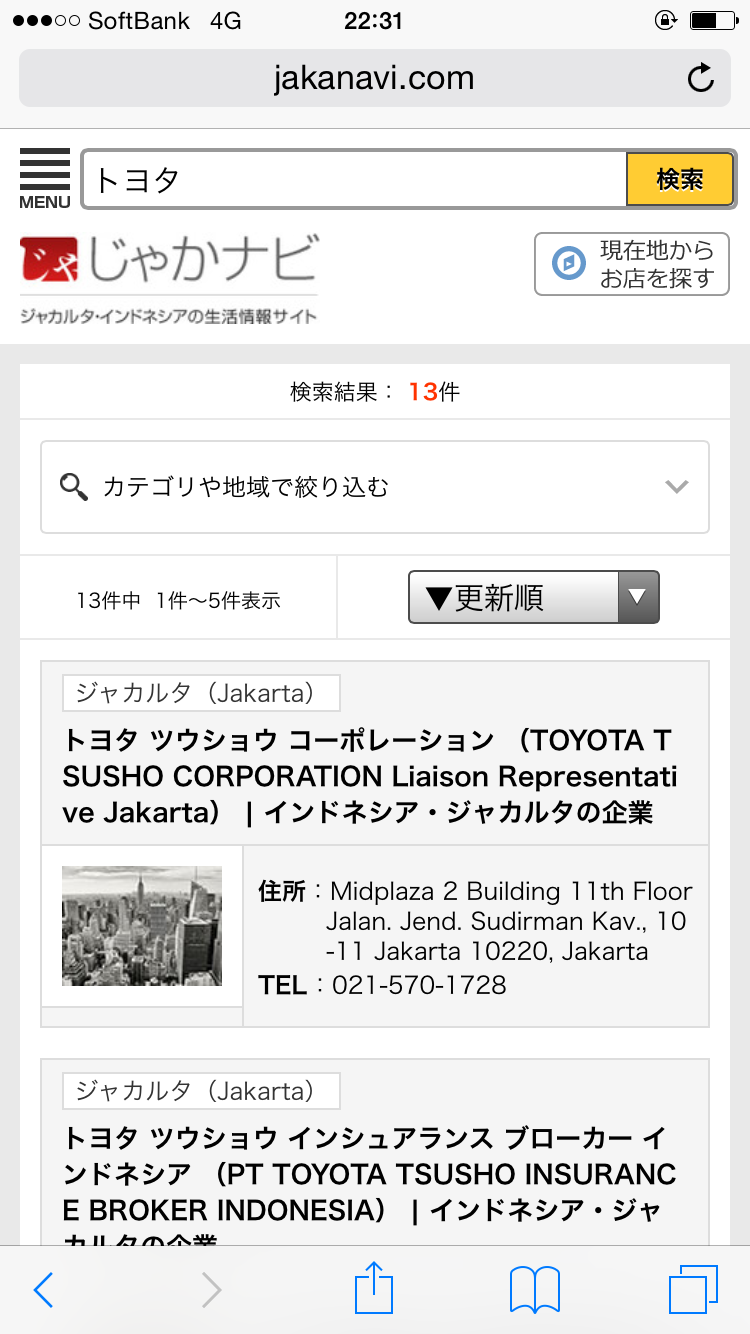This screenshot has height=1334, width=750.
Task: Open Toyota Tsusho Corporation Liaison listing
Action: click(x=369, y=776)
